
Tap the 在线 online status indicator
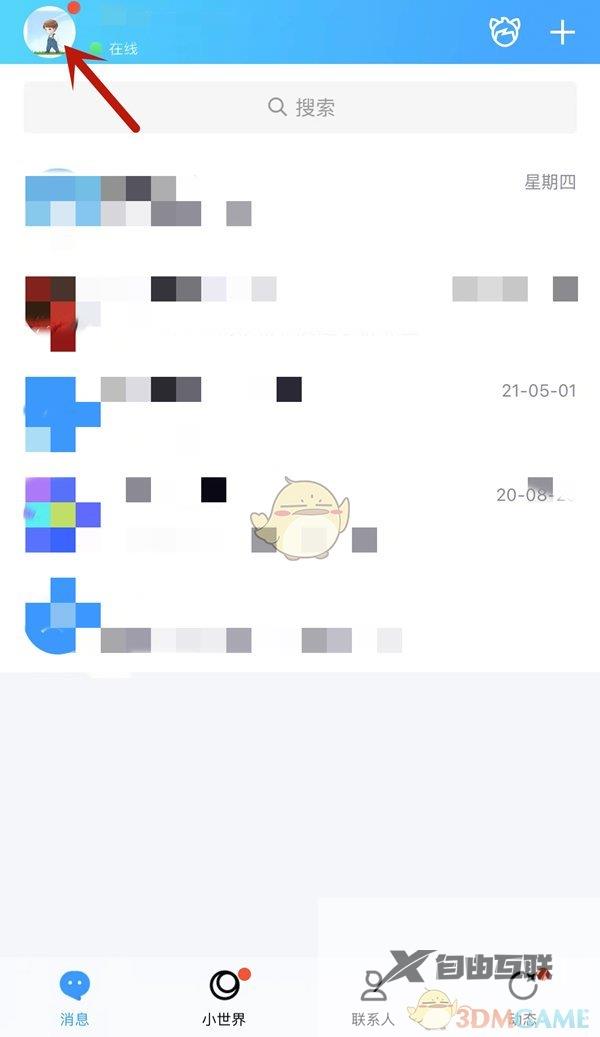[x=115, y=48]
